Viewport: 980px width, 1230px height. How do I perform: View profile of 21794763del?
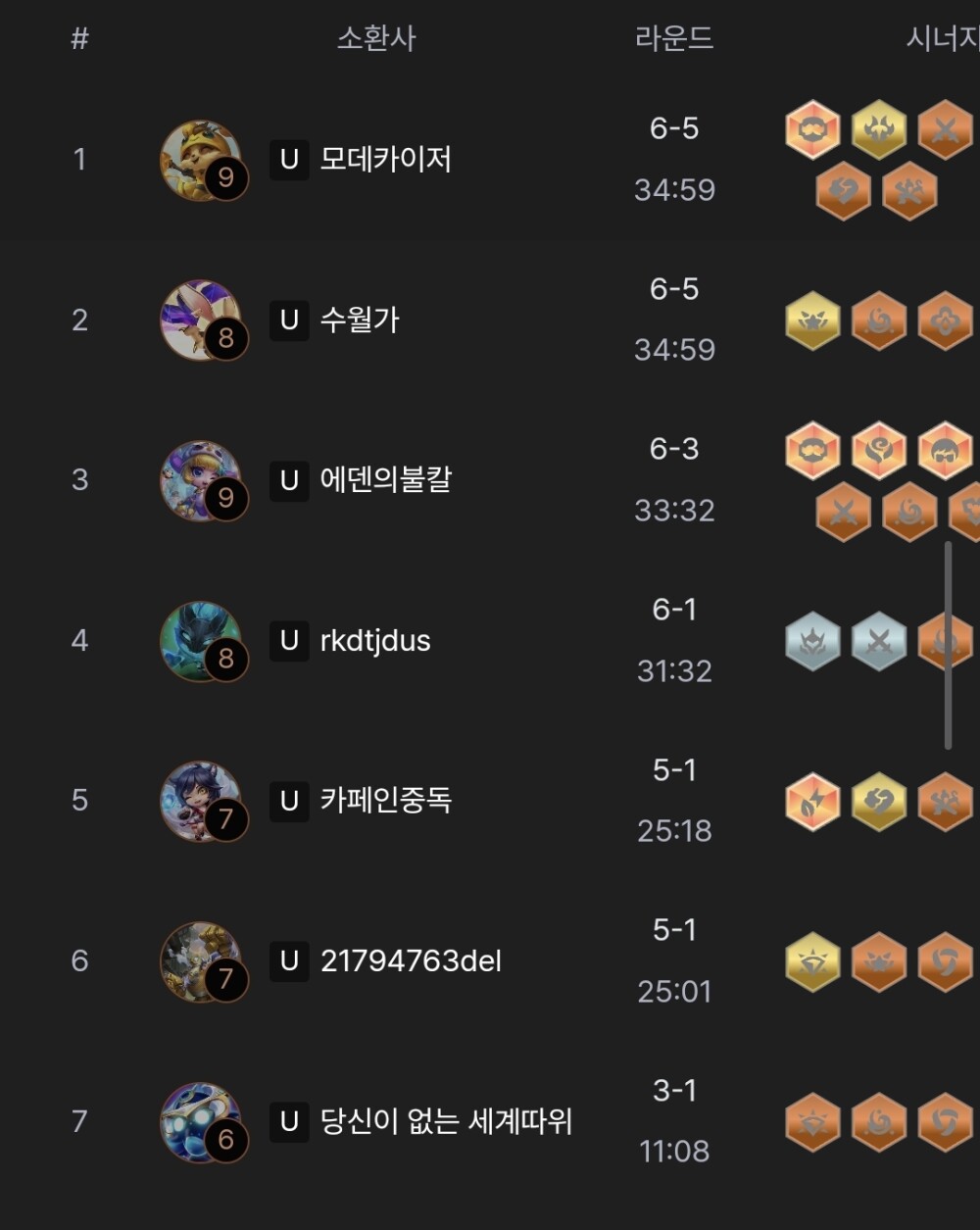(x=411, y=960)
